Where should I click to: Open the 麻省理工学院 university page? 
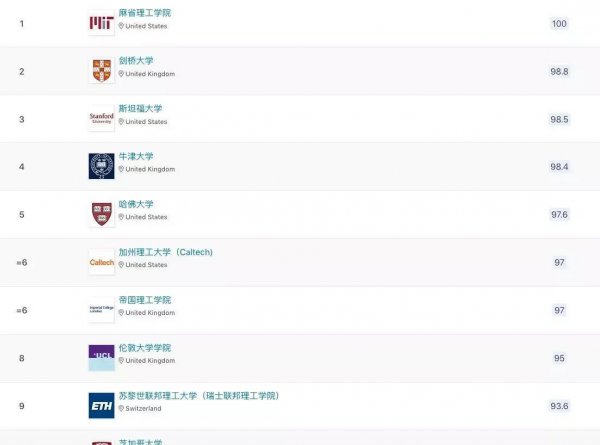click(144, 13)
